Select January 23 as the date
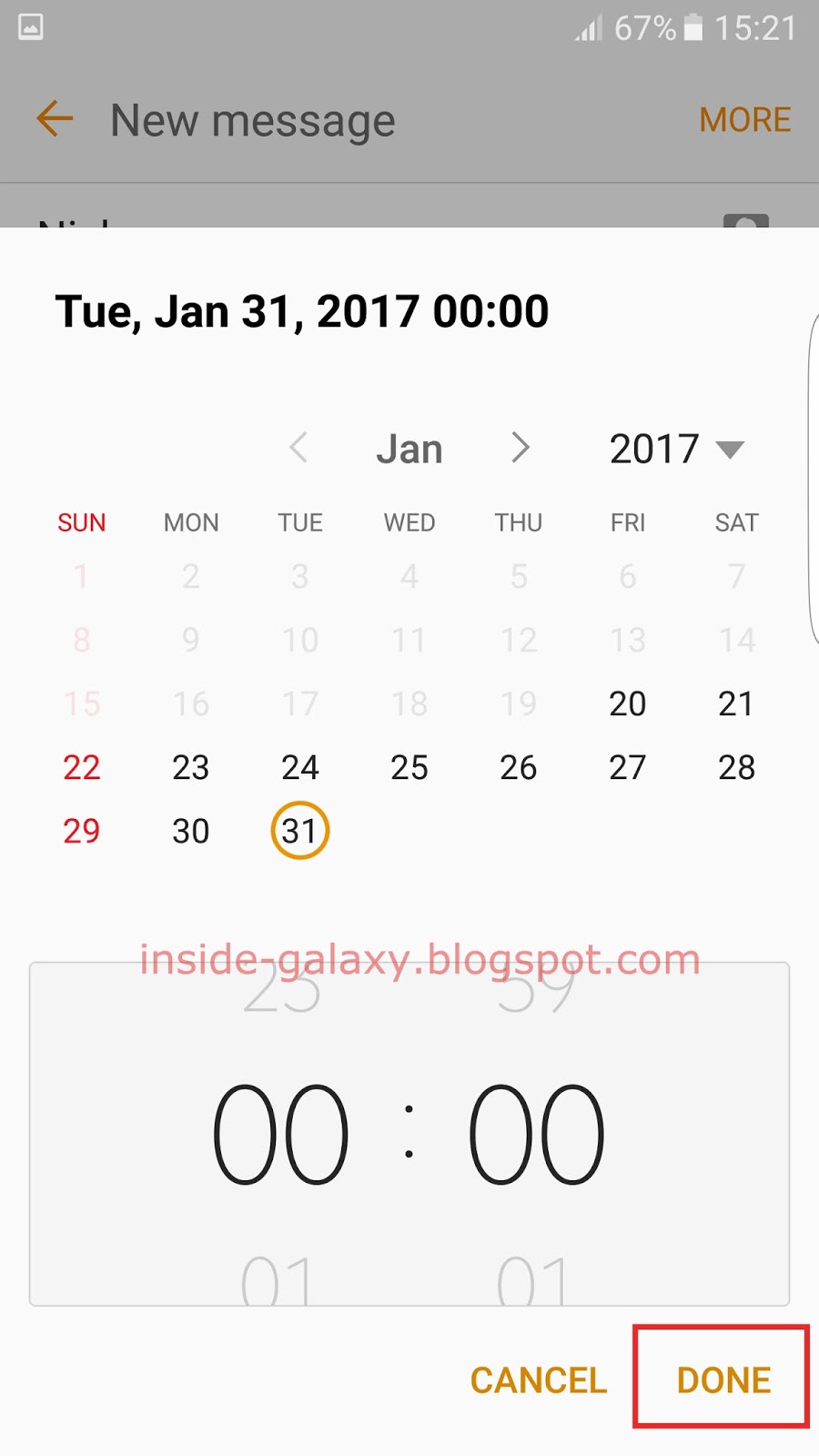The image size is (819, 1456). [191, 767]
